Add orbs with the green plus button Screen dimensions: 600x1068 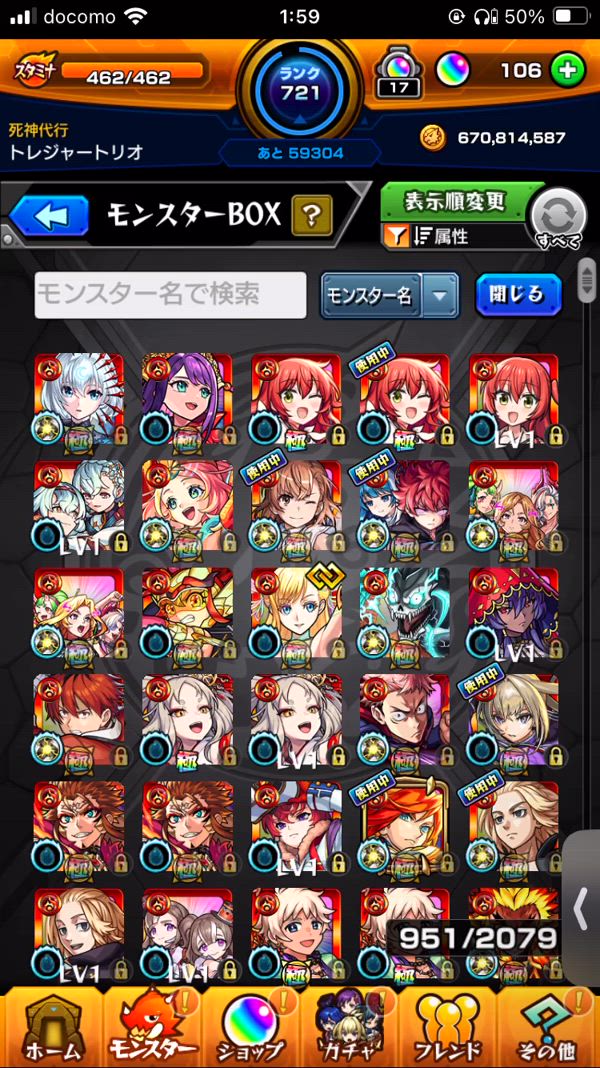tap(567, 71)
